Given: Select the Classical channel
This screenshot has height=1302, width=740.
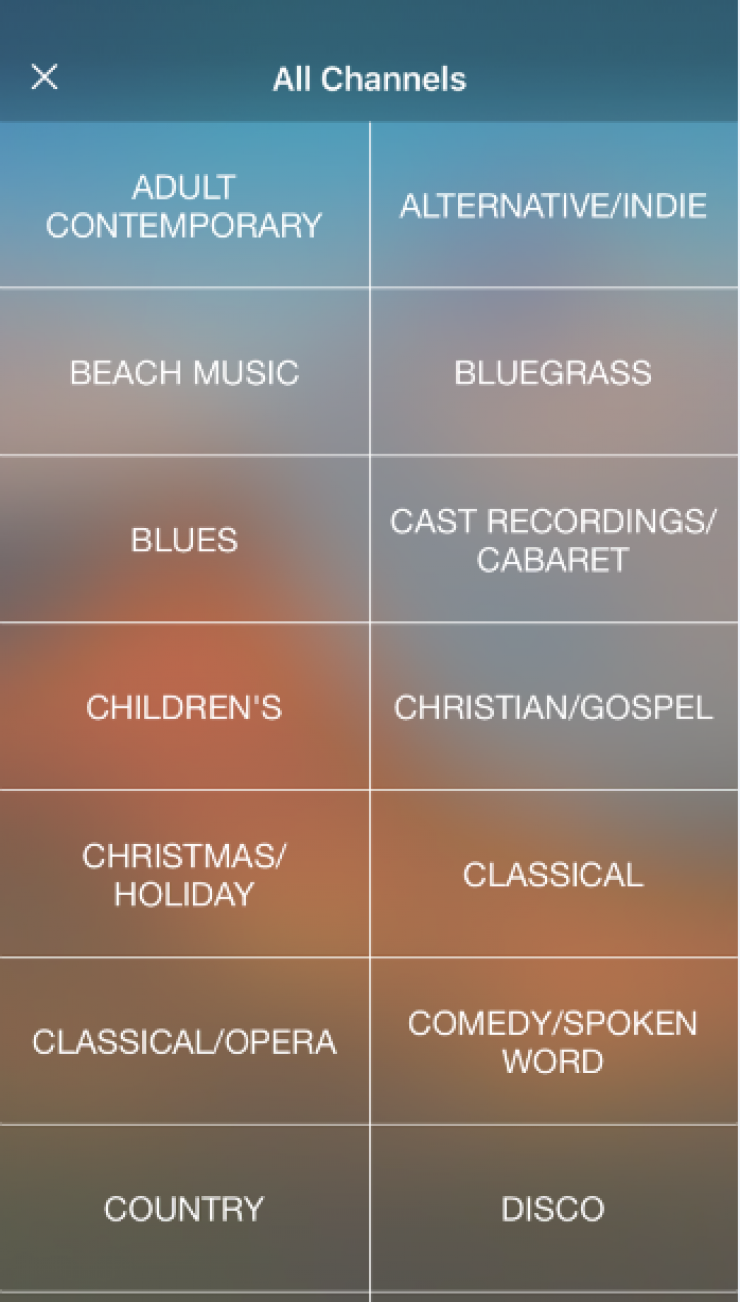Looking at the screenshot, I should 555,874.
